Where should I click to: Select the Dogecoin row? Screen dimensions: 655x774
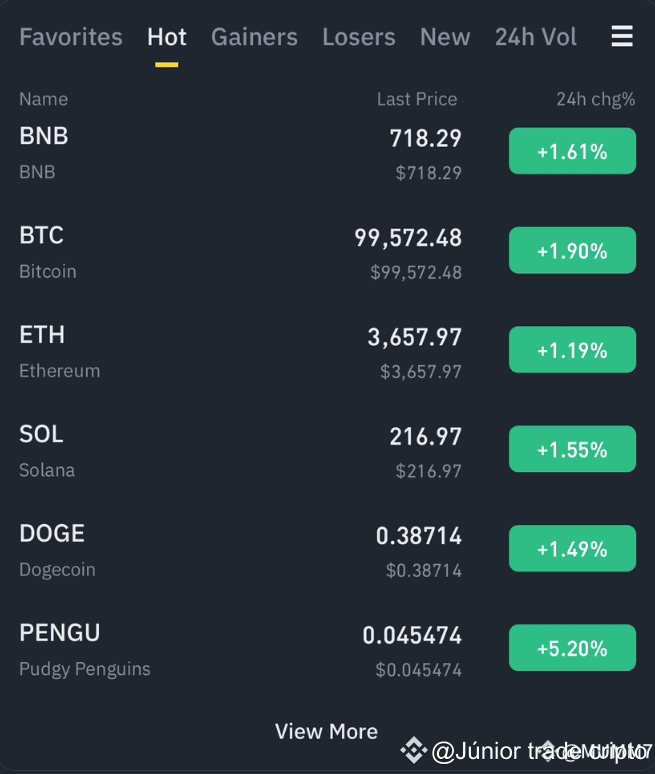(240, 549)
